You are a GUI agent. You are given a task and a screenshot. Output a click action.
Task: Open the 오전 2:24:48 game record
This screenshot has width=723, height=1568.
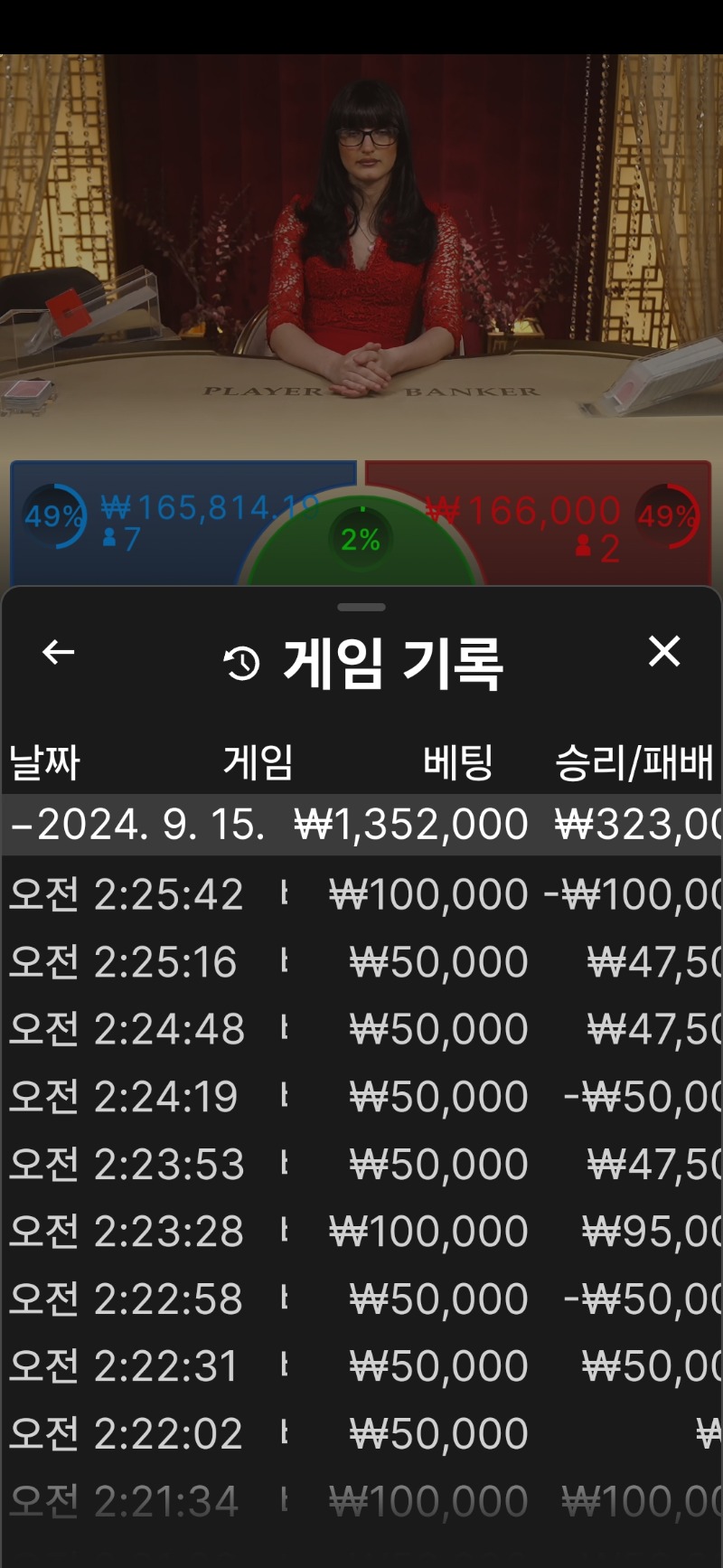pyautogui.click(x=361, y=1028)
